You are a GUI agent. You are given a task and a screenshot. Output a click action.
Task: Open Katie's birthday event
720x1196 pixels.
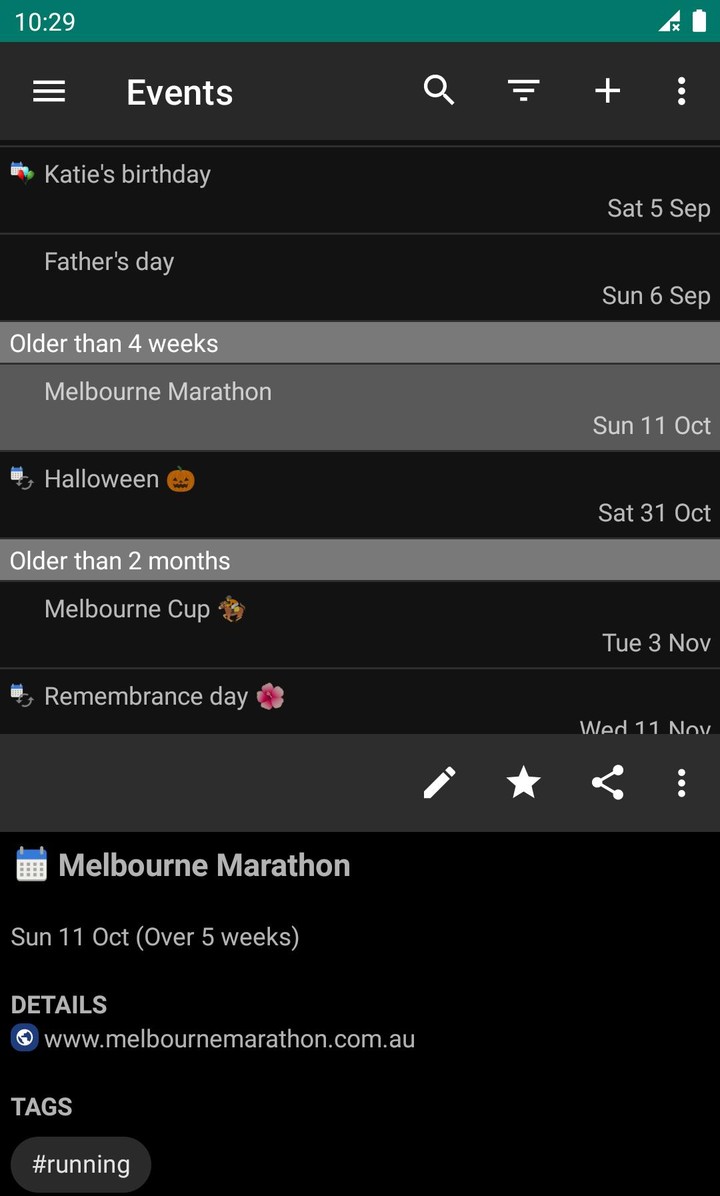click(360, 190)
